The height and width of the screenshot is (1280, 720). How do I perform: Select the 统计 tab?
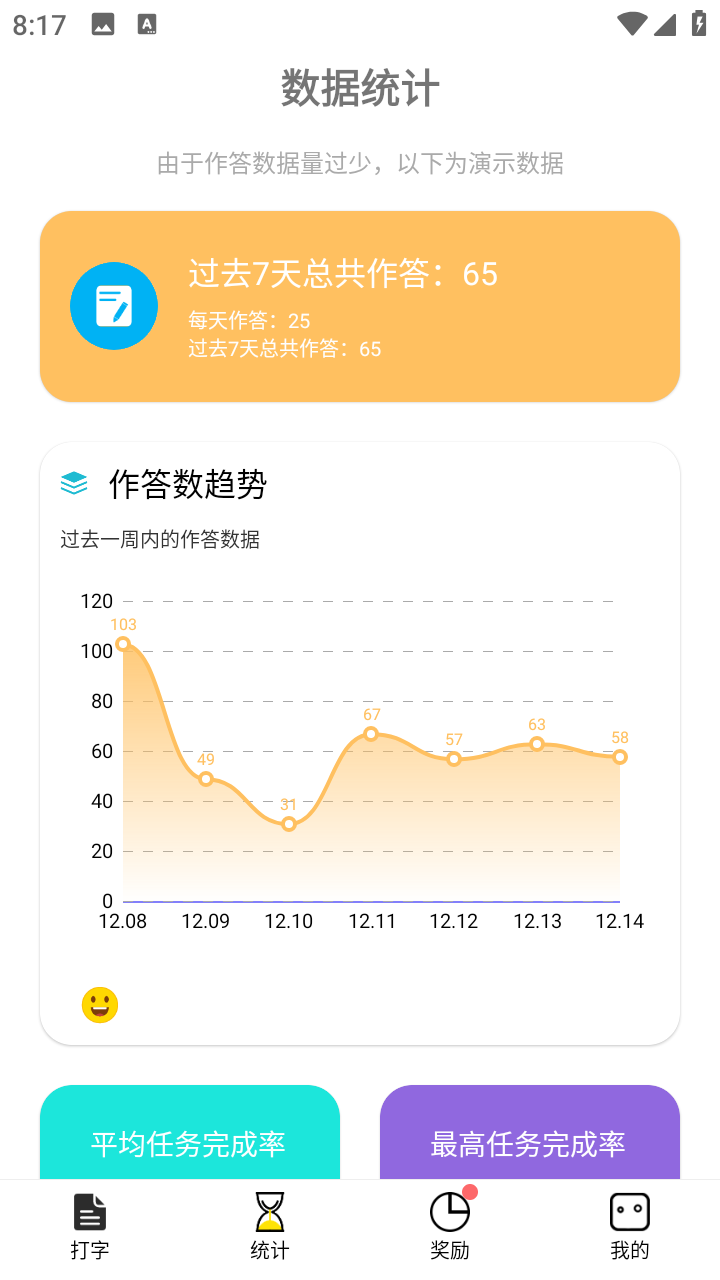tap(270, 1227)
